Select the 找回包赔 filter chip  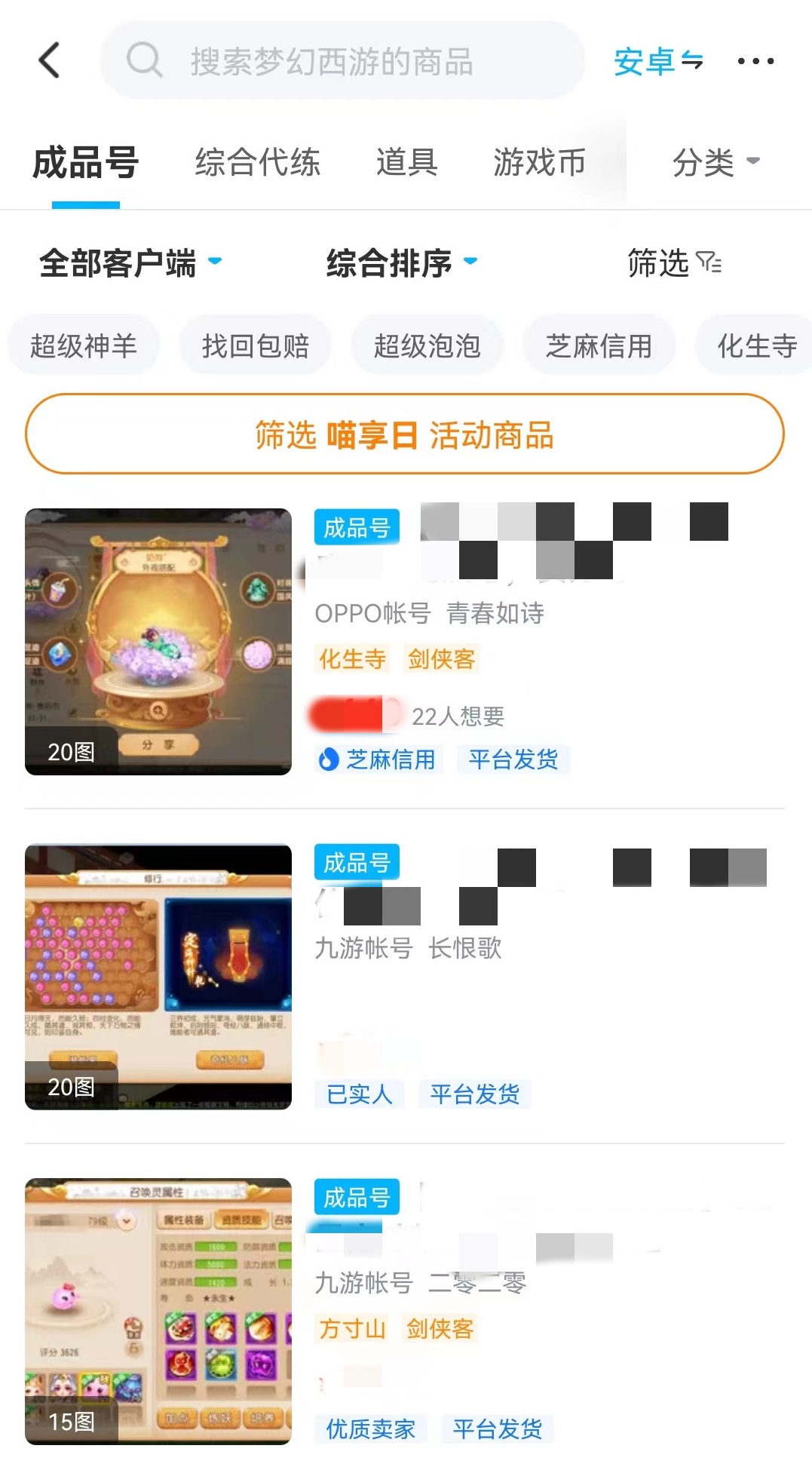click(256, 346)
